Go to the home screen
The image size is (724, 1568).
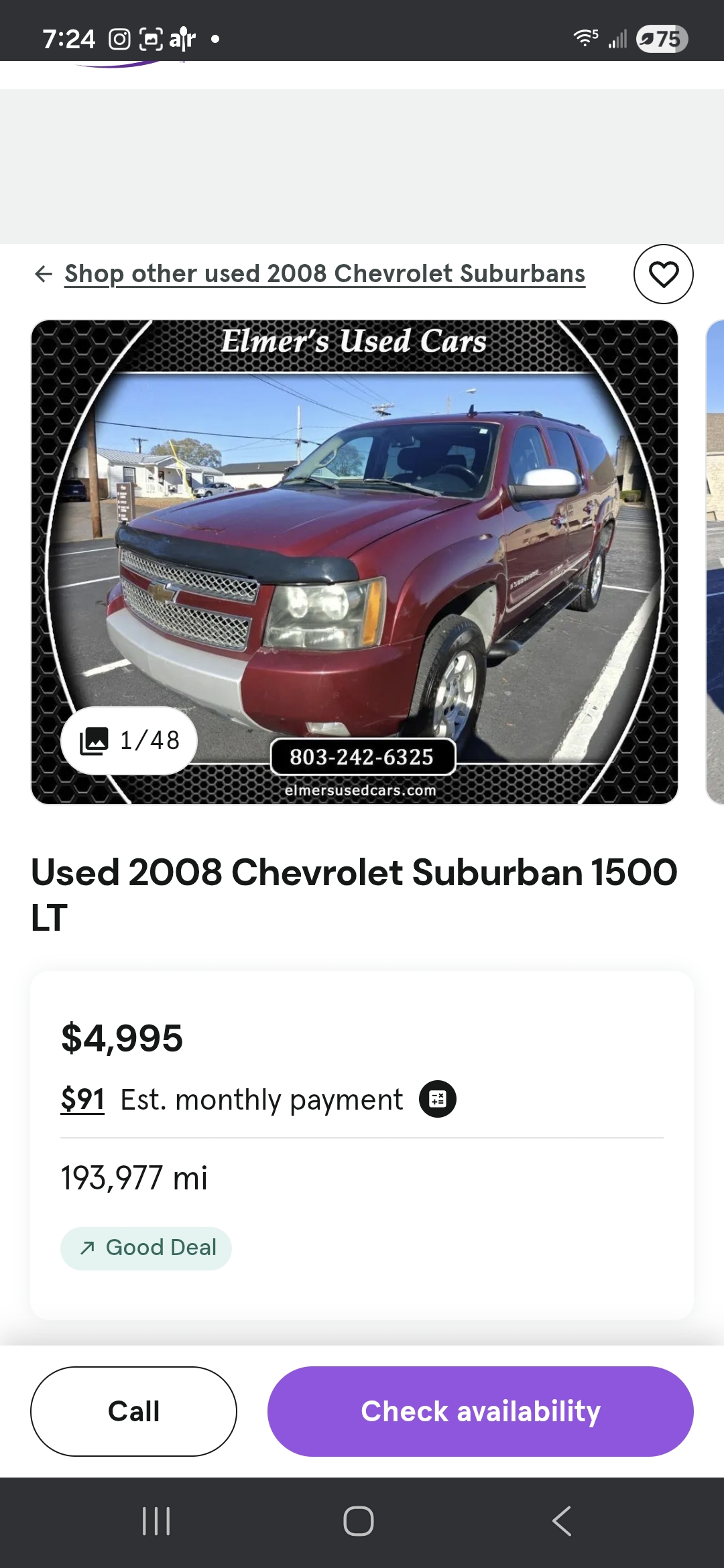[x=359, y=1521]
